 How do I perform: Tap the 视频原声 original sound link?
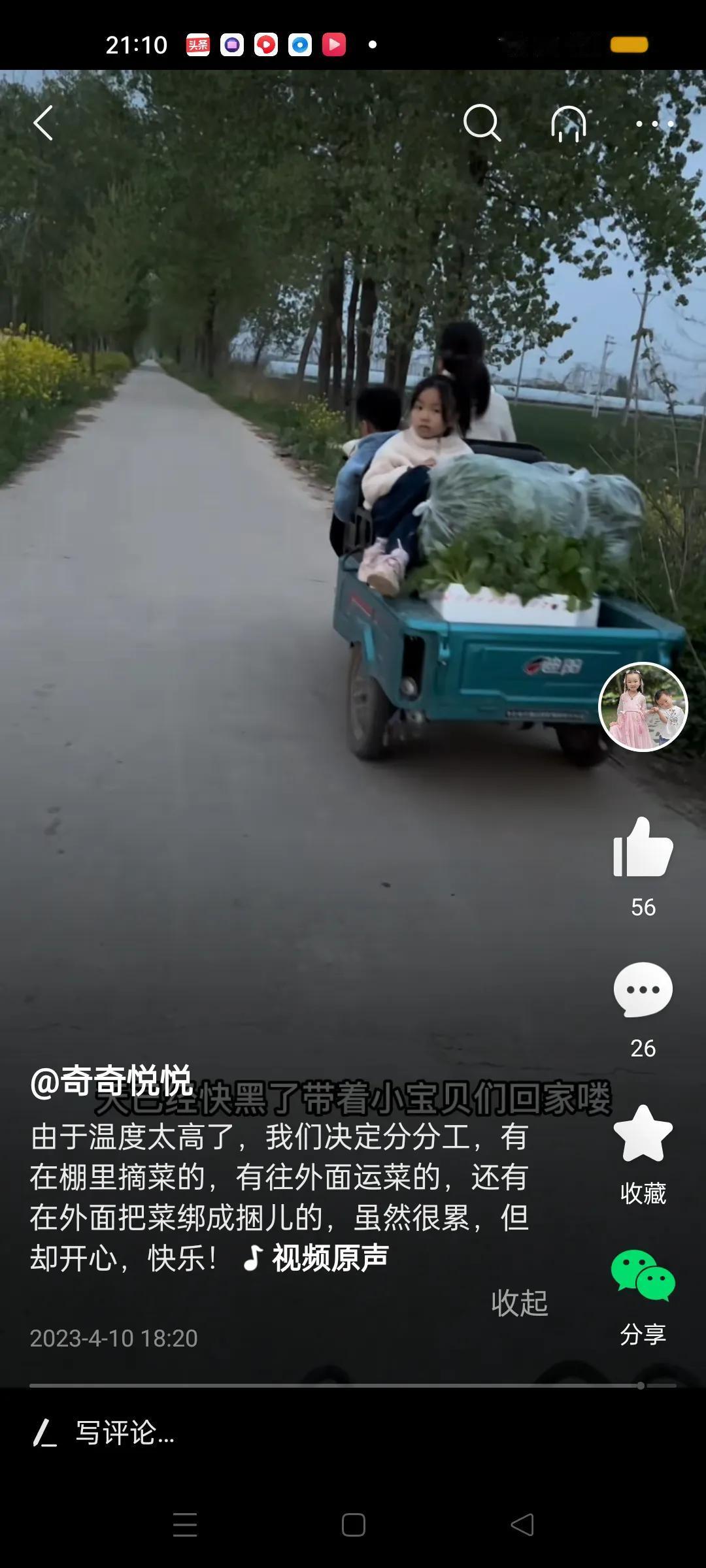click(x=317, y=1258)
